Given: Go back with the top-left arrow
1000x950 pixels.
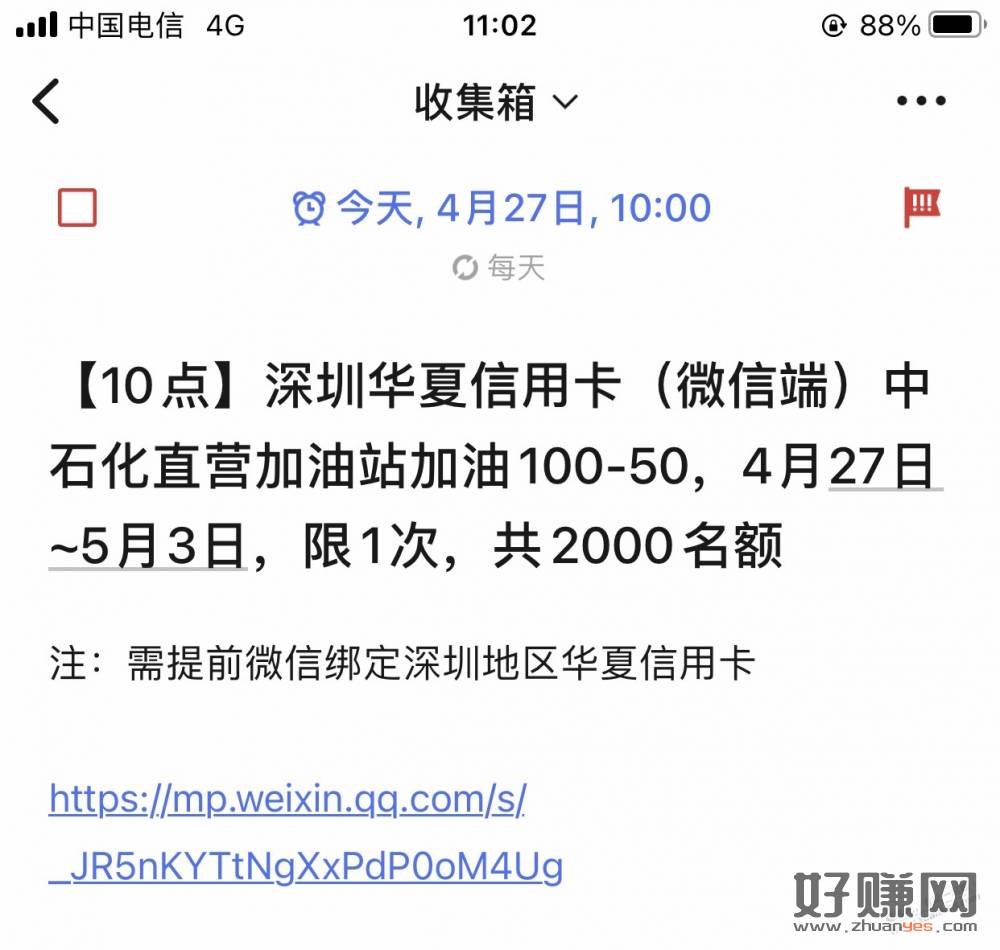Looking at the screenshot, I should (x=46, y=102).
